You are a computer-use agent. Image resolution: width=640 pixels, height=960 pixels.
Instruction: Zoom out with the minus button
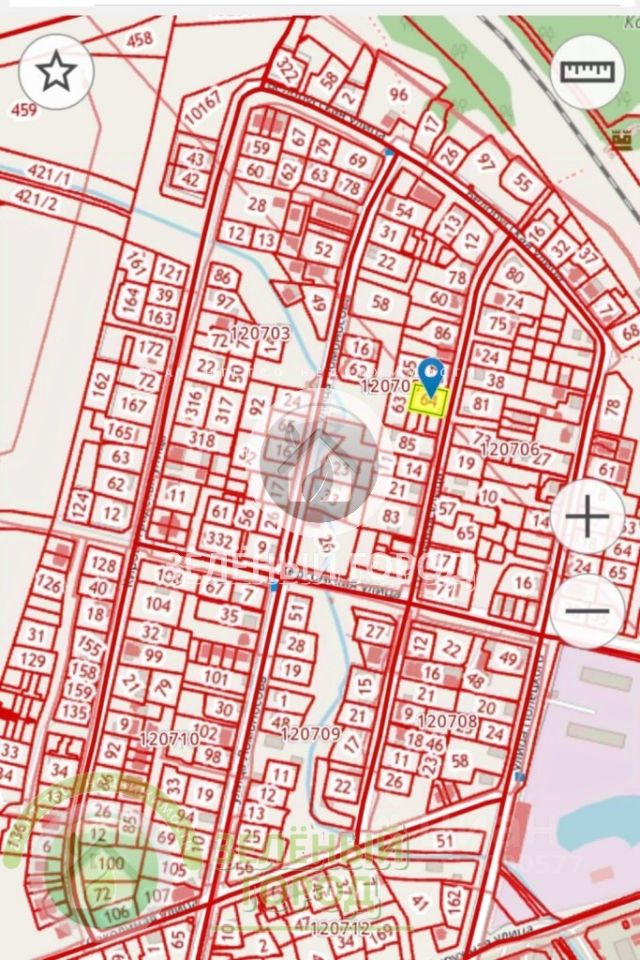[x=587, y=610]
